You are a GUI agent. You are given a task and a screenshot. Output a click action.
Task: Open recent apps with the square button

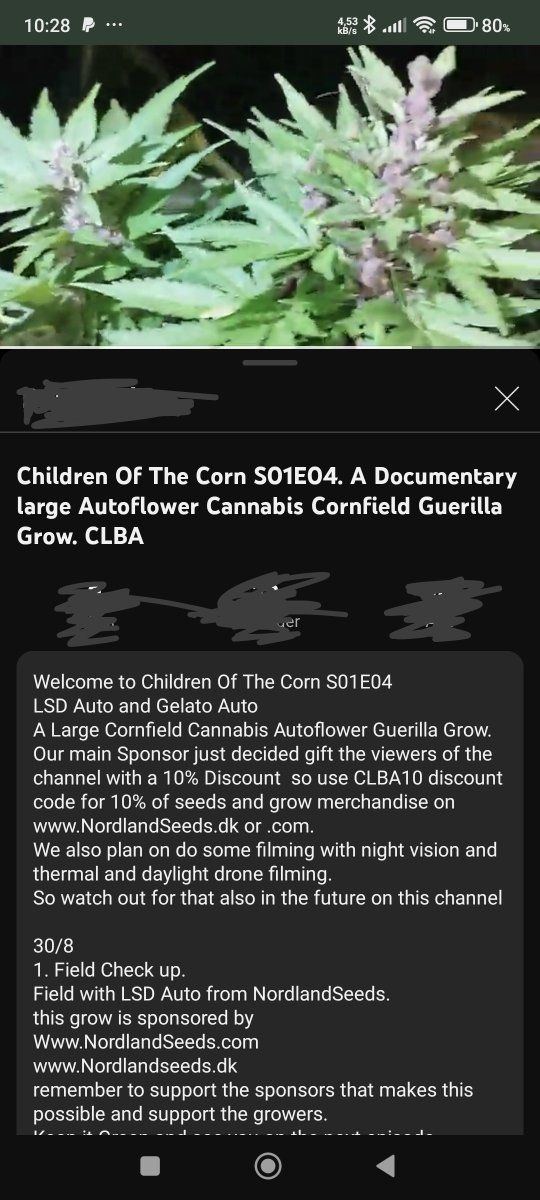point(150,1165)
